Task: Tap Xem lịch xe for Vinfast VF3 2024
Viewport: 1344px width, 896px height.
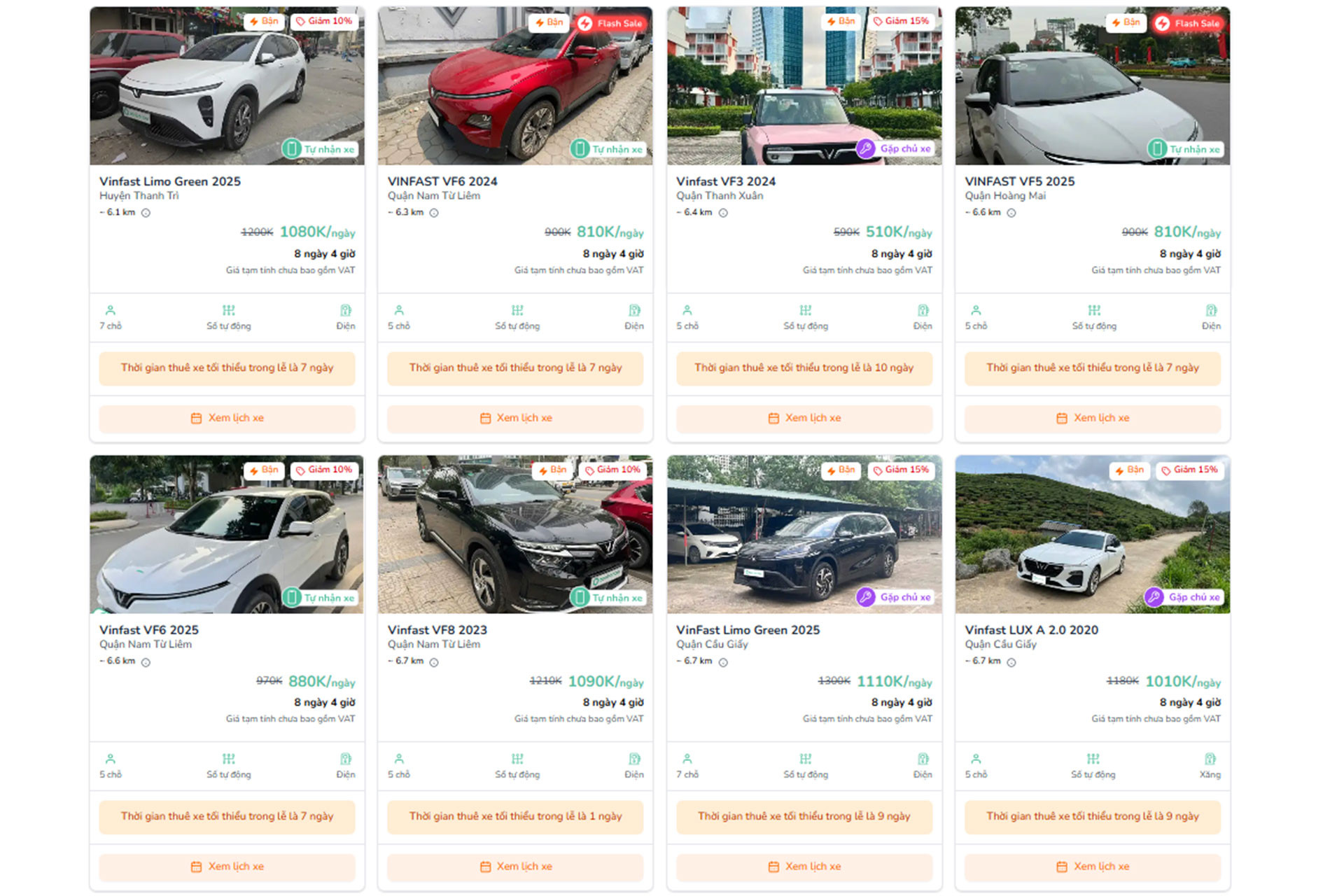Action: point(804,418)
